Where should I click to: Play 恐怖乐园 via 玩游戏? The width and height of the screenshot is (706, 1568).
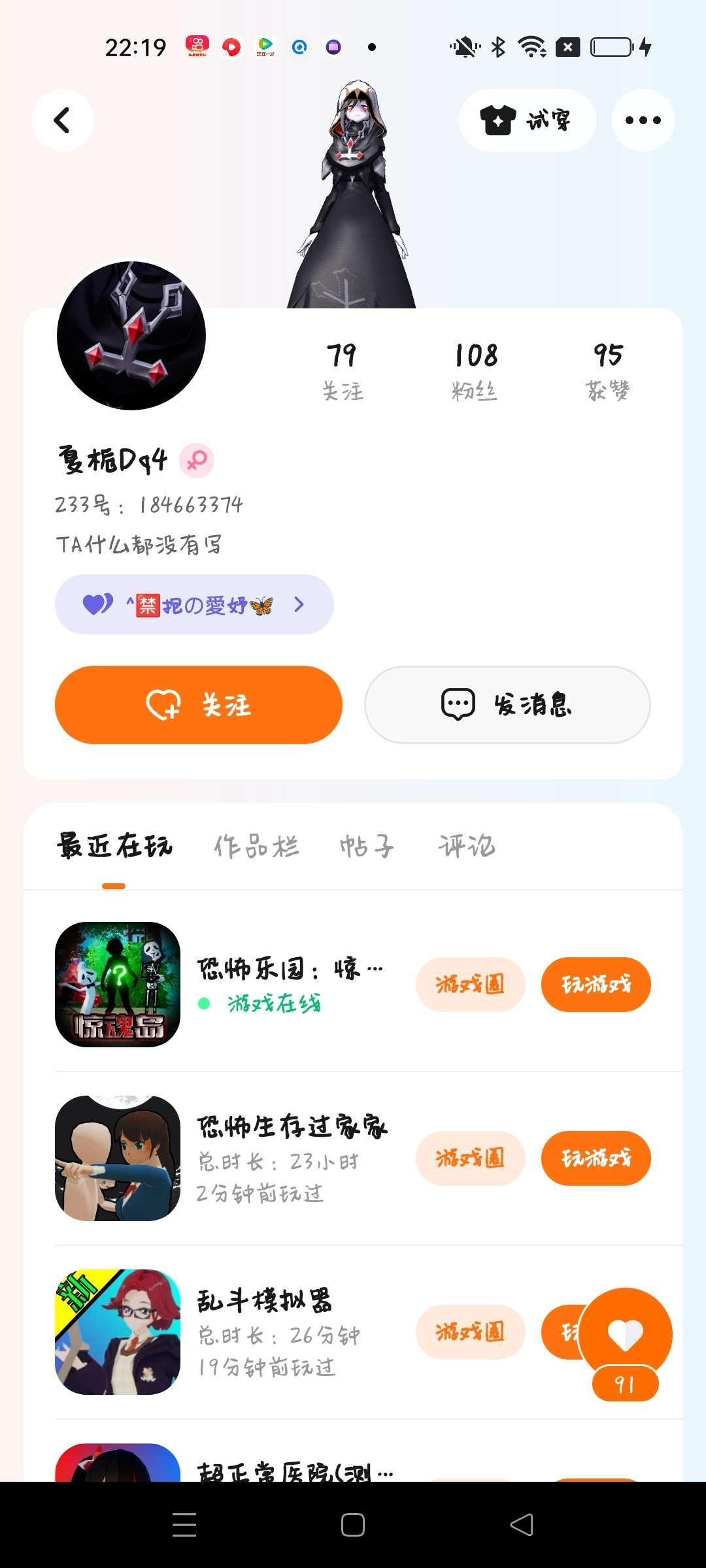tap(596, 985)
